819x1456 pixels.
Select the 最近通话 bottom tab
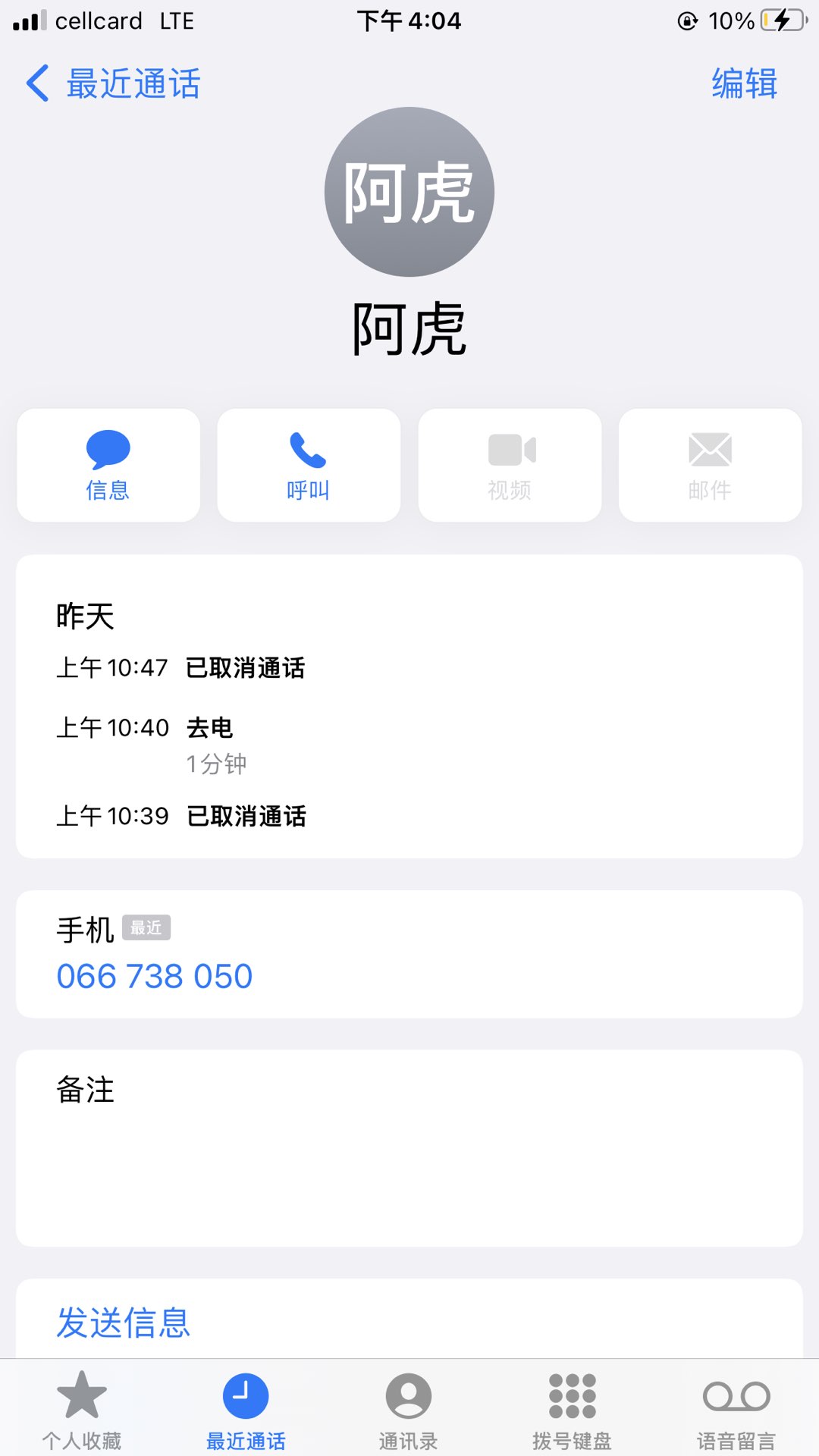click(x=246, y=1410)
